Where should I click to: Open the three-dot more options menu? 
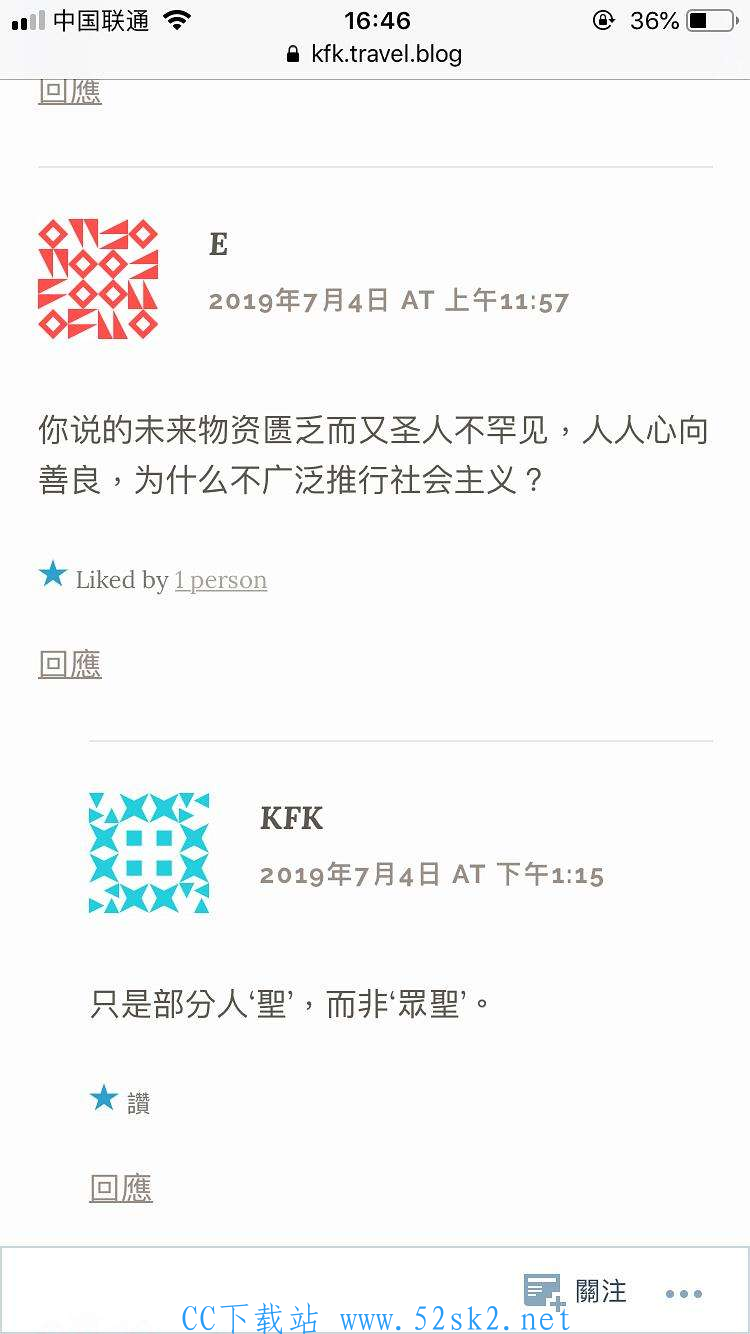tap(684, 1293)
